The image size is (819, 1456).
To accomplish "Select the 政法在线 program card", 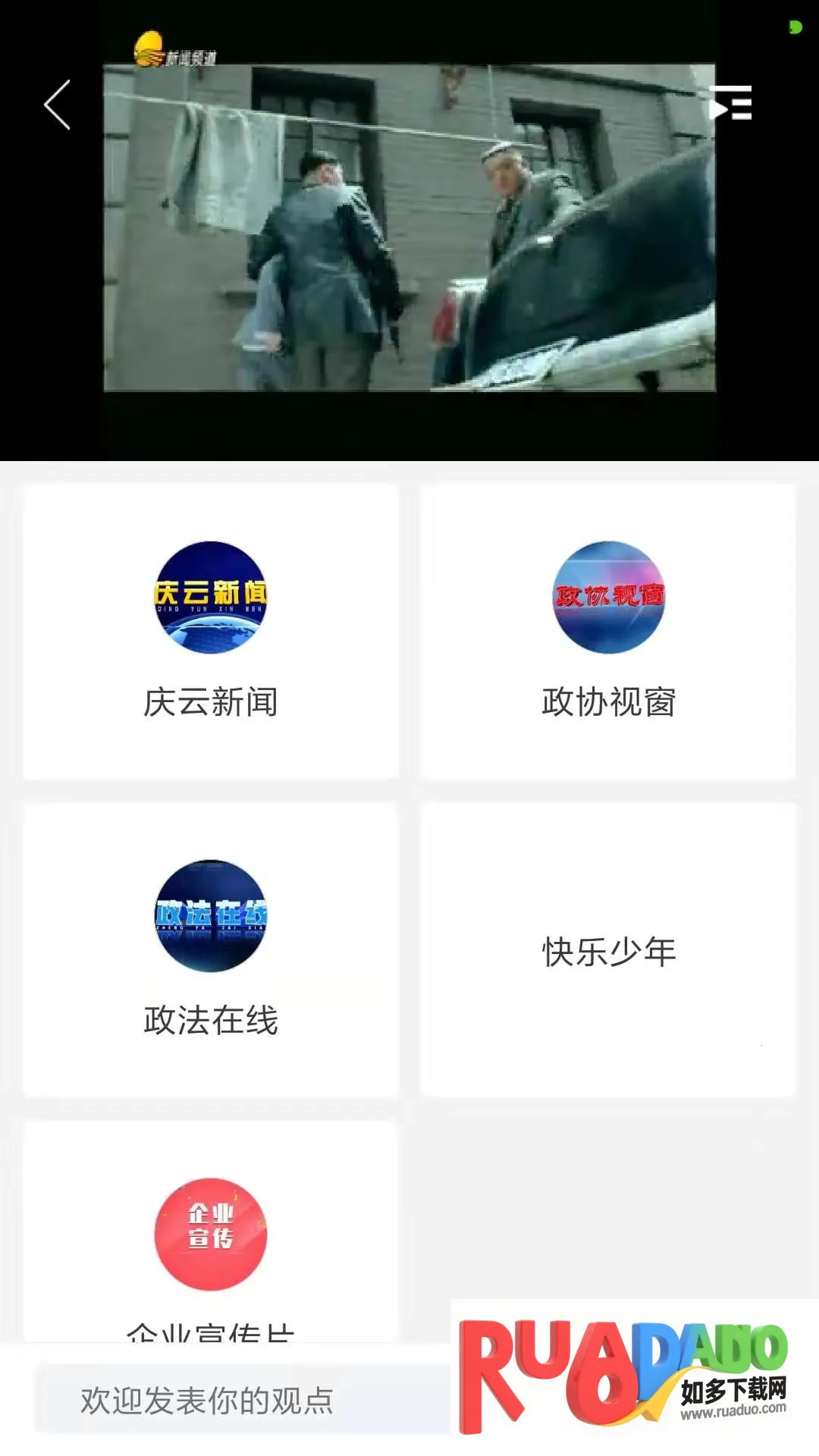I will coord(211,949).
